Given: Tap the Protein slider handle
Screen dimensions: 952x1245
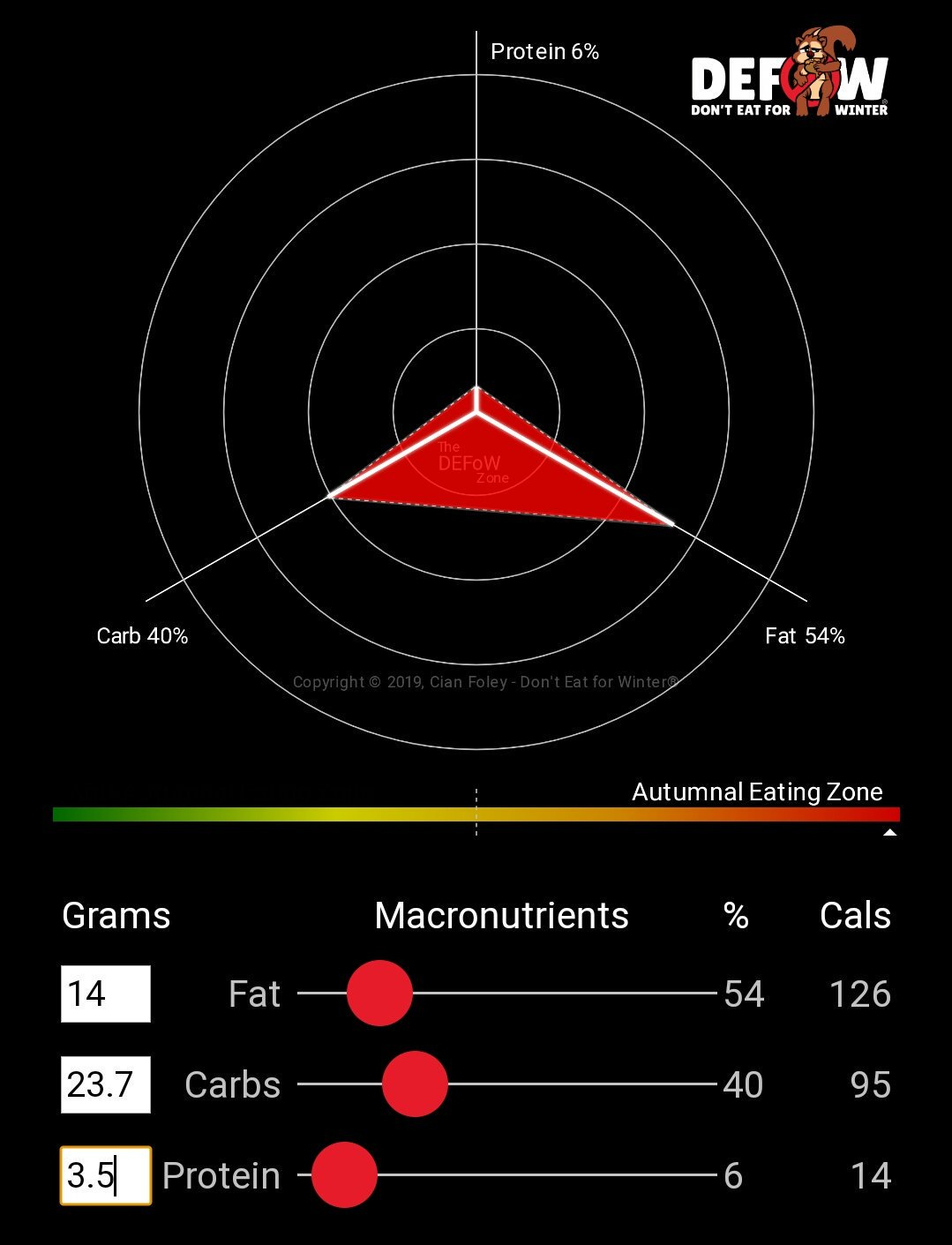Looking at the screenshot, I should pyautogui.click(x=344, y=1175).
